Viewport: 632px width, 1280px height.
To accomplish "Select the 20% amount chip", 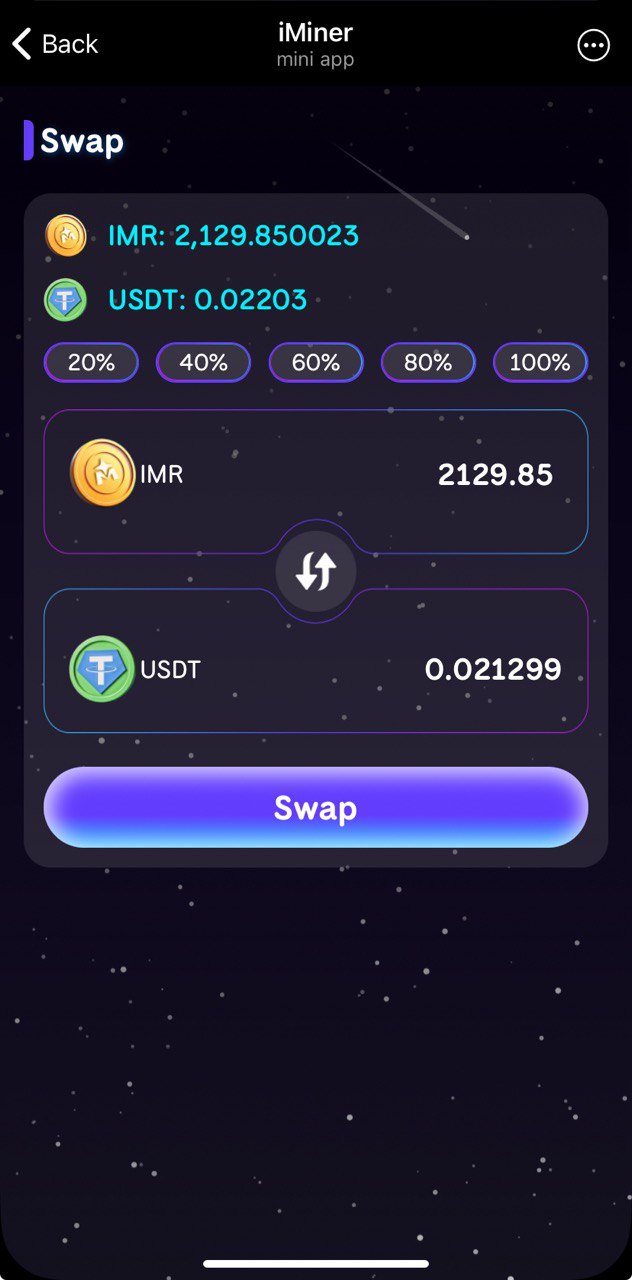I will point(92,363).
